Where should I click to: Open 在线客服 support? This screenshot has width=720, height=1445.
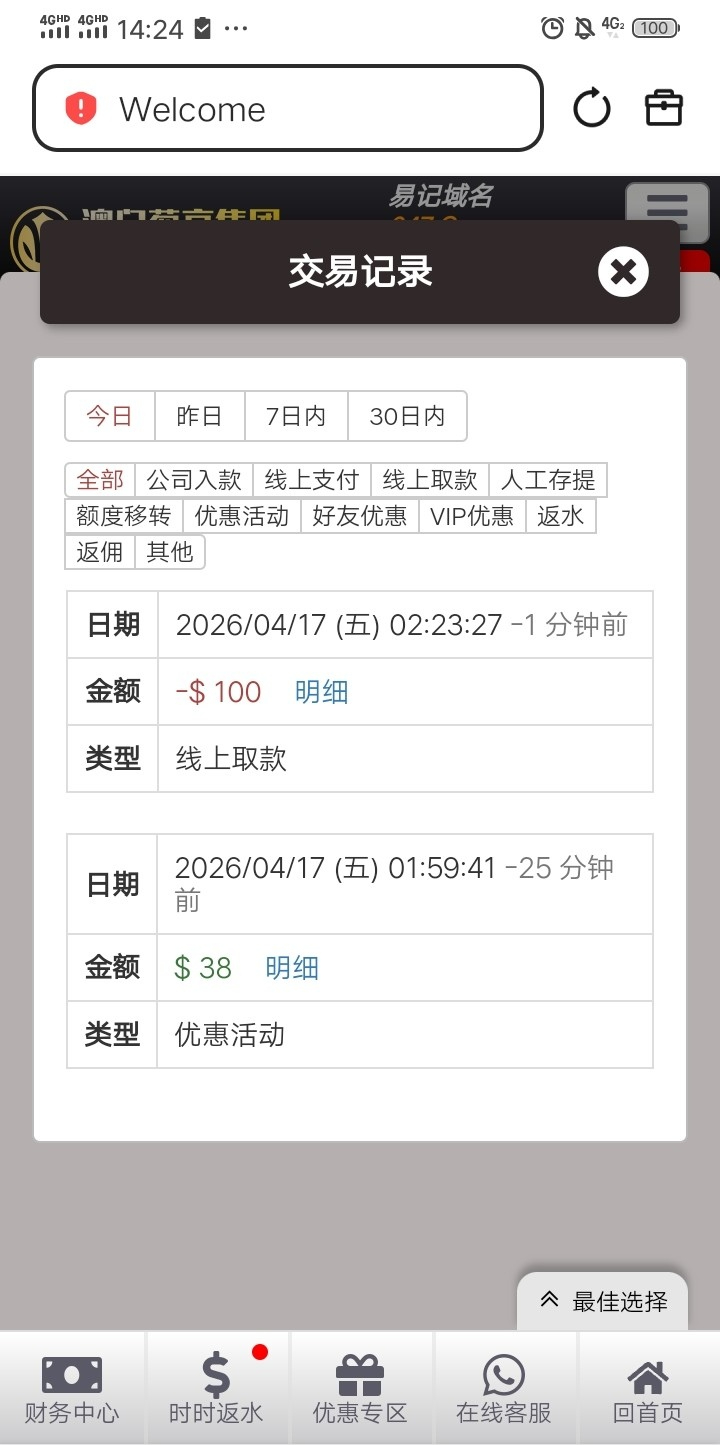(x=504, y=1388)
